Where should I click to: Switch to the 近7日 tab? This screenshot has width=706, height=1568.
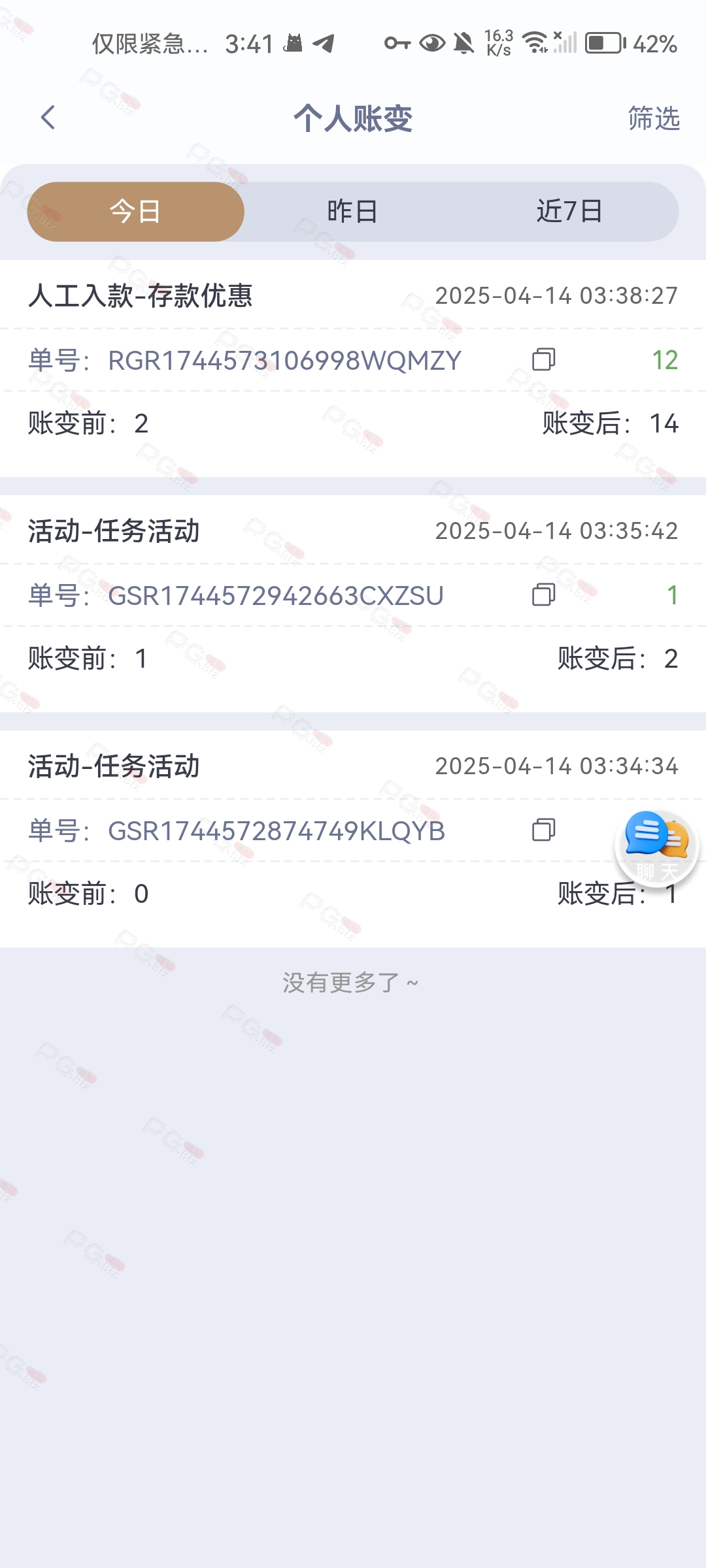click(x=569, y=212)
